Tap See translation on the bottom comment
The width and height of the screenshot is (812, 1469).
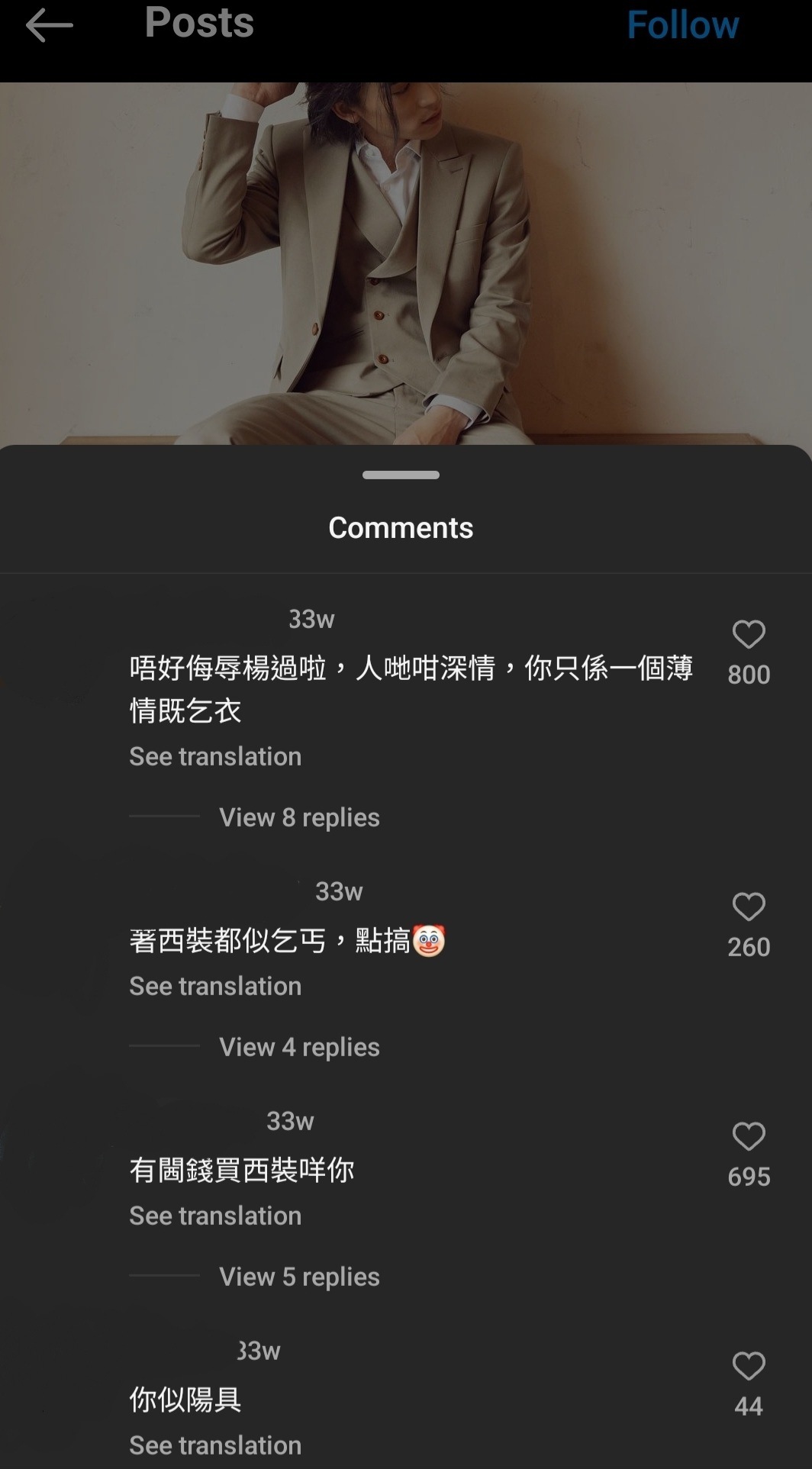(215, 1445)
